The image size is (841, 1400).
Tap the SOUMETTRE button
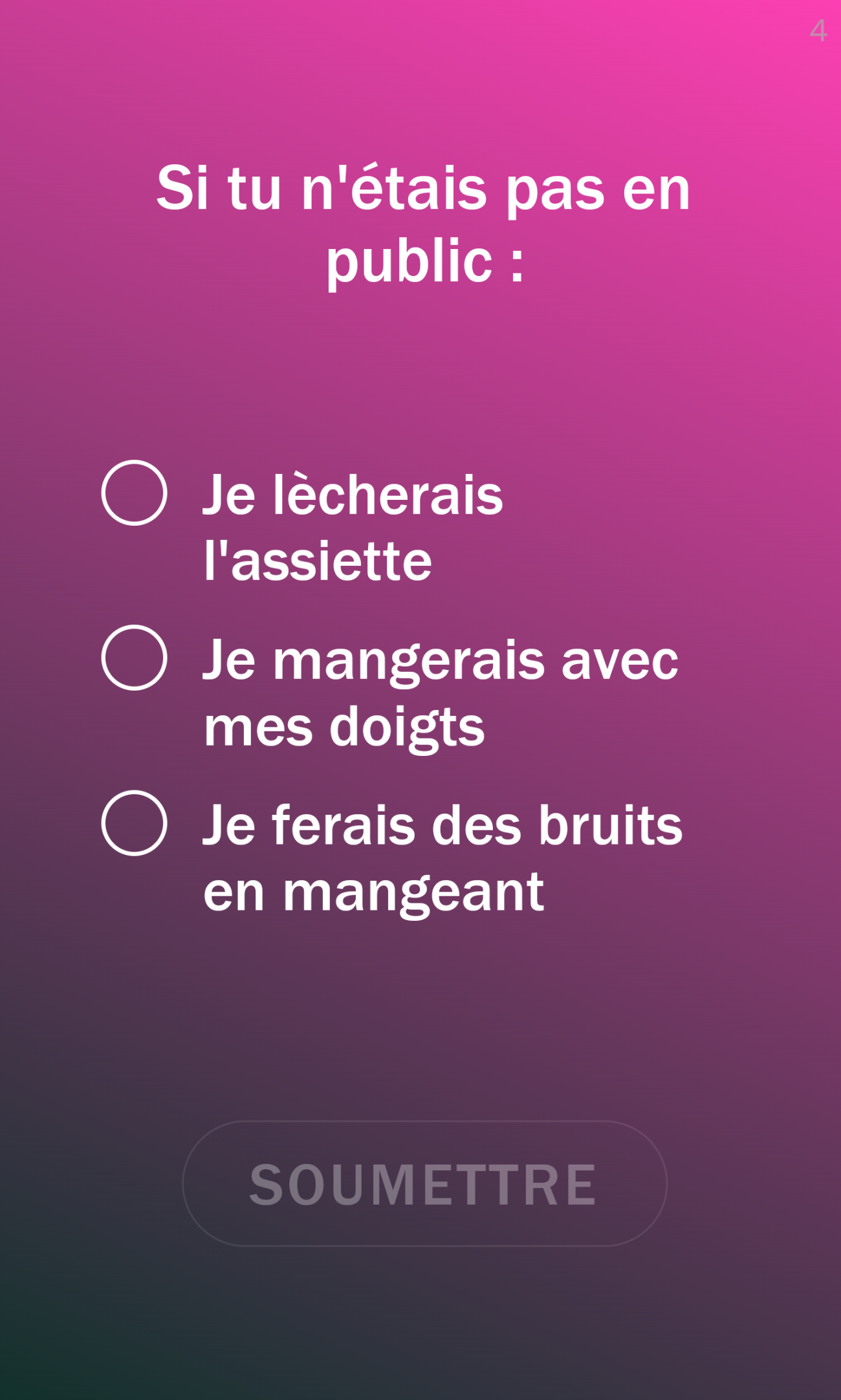tap(424, 1184)
